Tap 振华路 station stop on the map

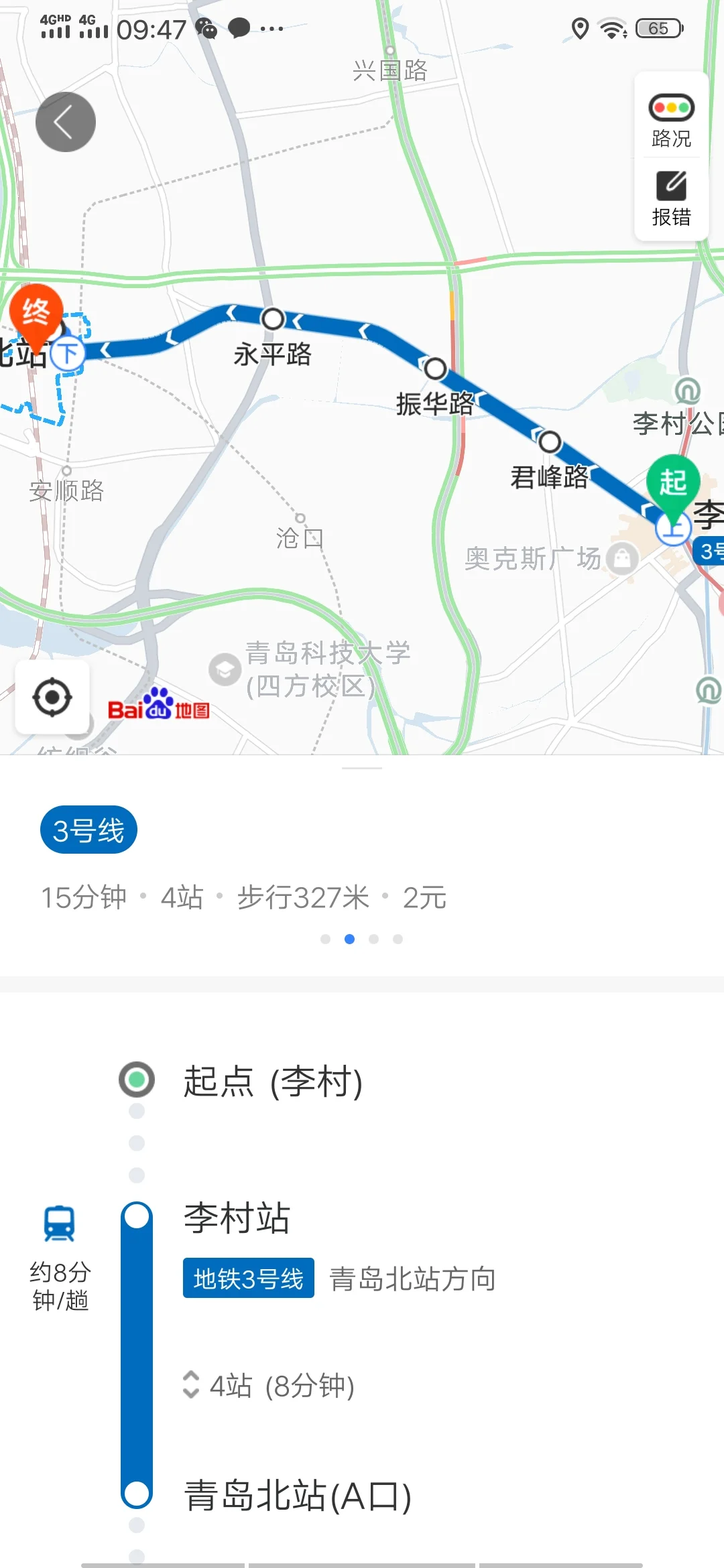435,368
